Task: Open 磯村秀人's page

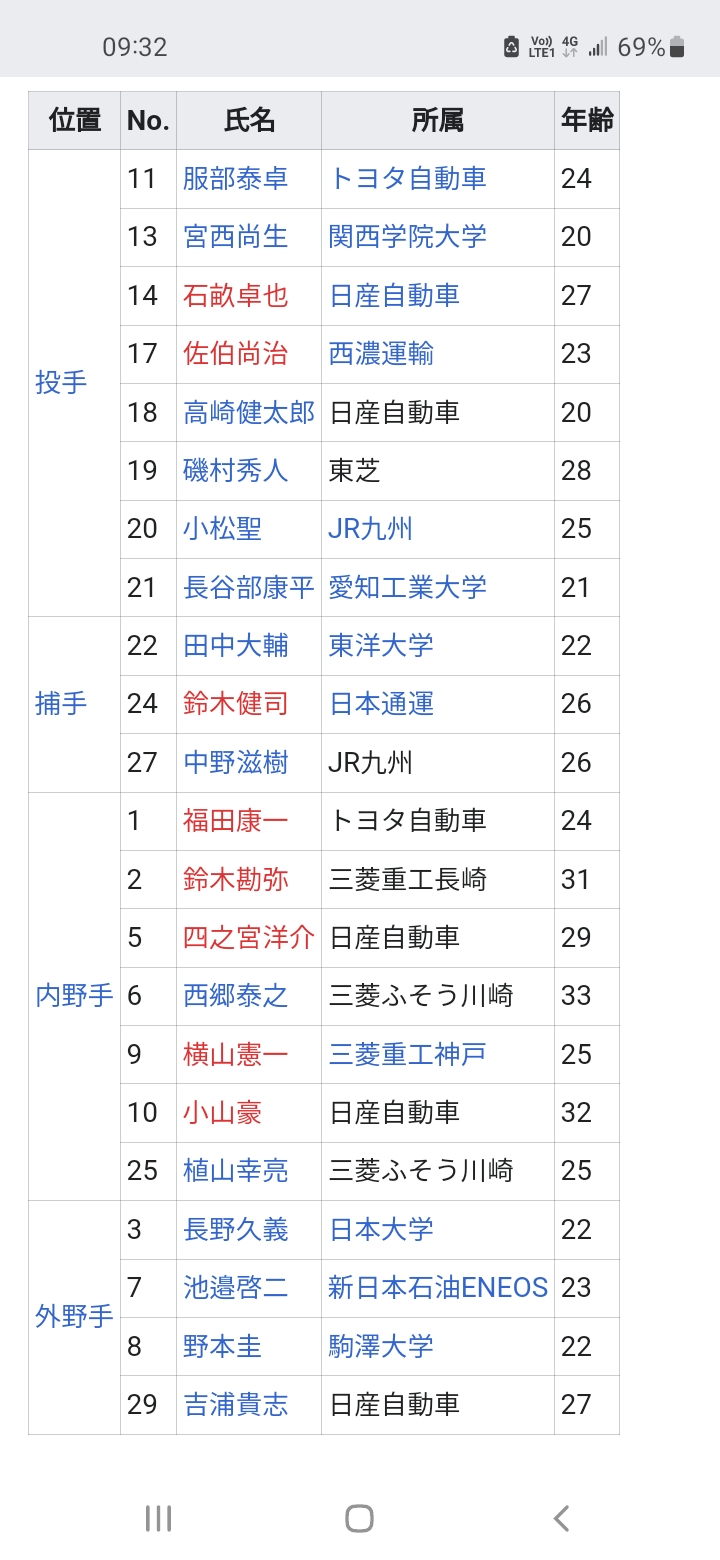Action: [x=235, y=470]
